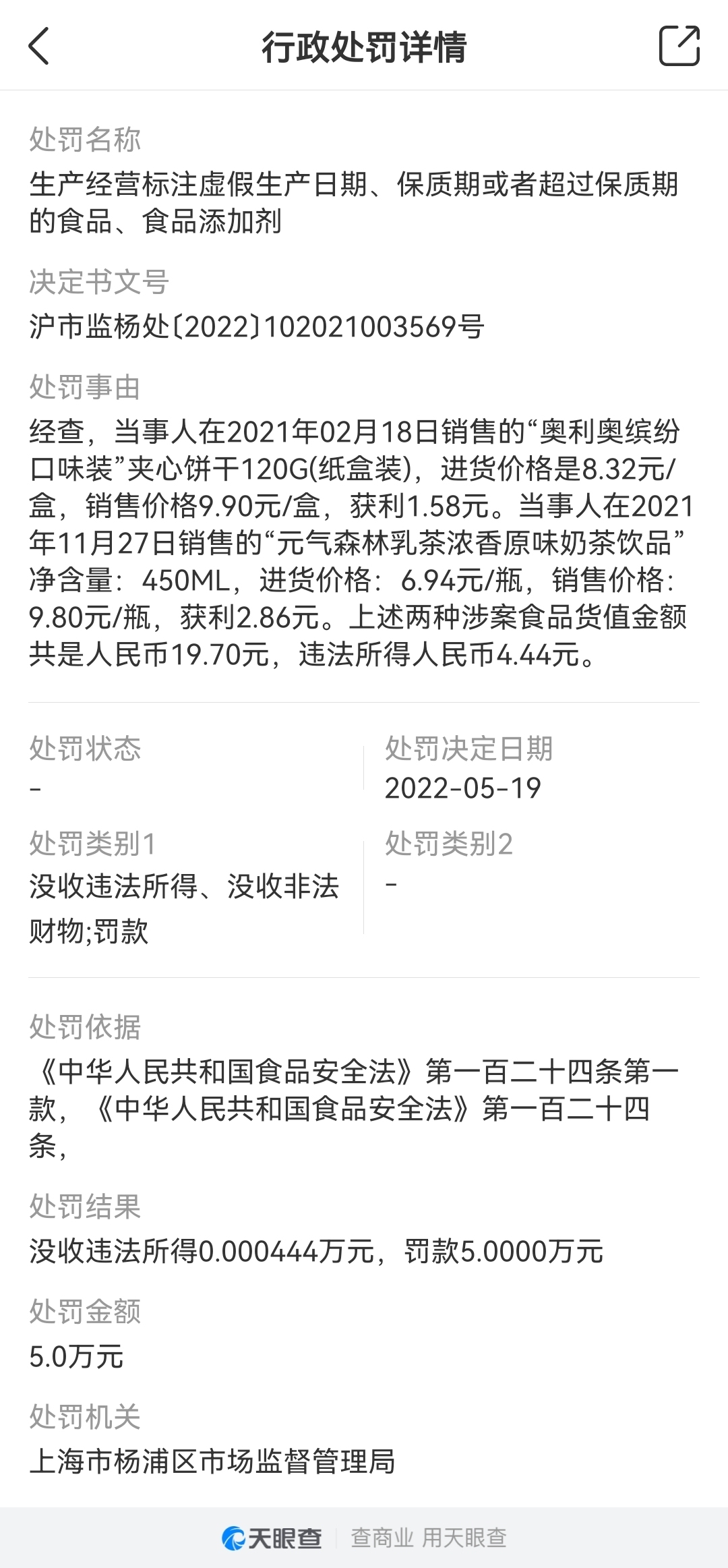Viewport: 728px width, 1568px height.
Task: Go back from penalty details page
Action: point(39,46)
